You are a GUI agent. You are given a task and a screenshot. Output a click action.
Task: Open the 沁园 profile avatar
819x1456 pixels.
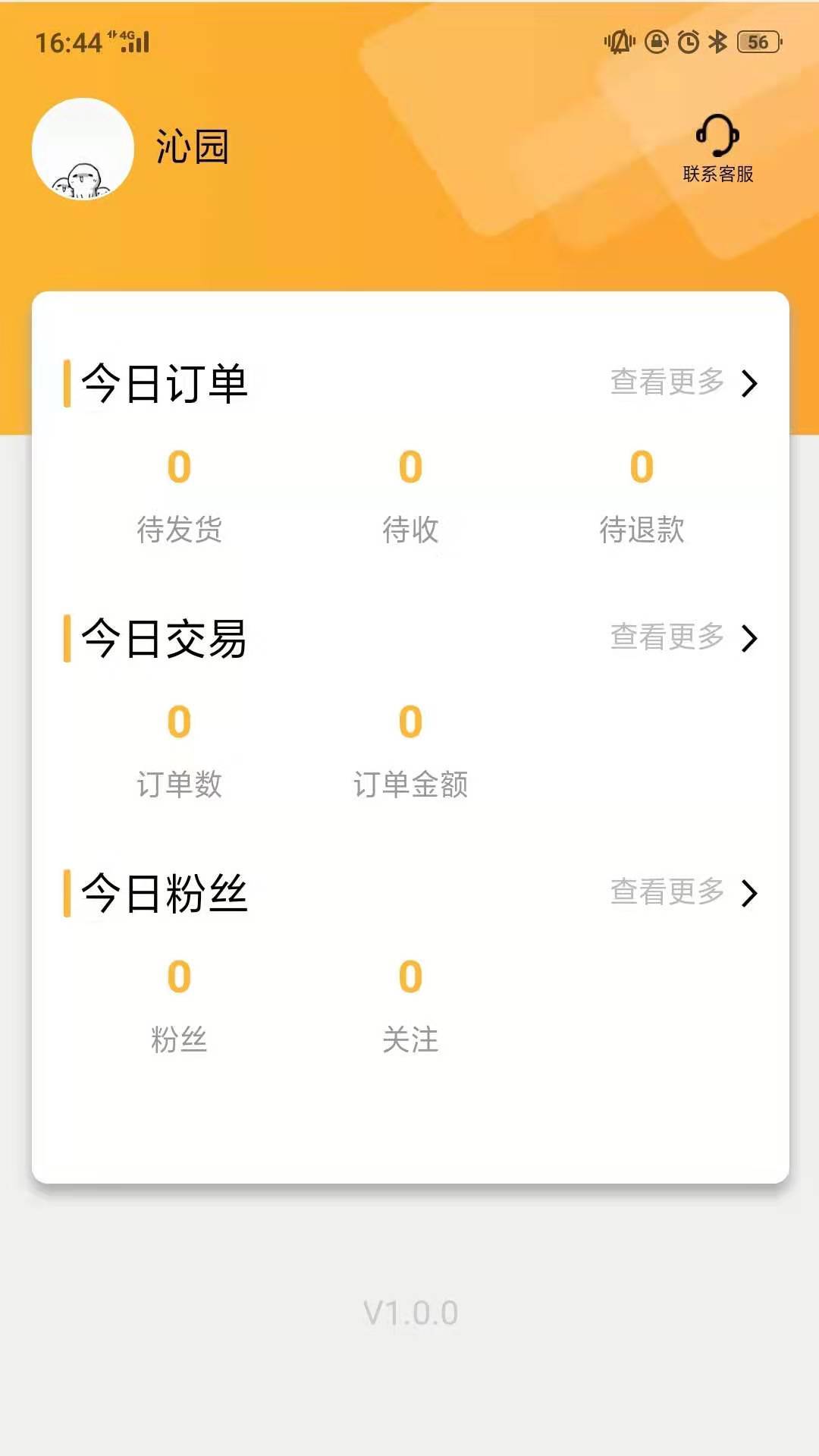point(83,149)
